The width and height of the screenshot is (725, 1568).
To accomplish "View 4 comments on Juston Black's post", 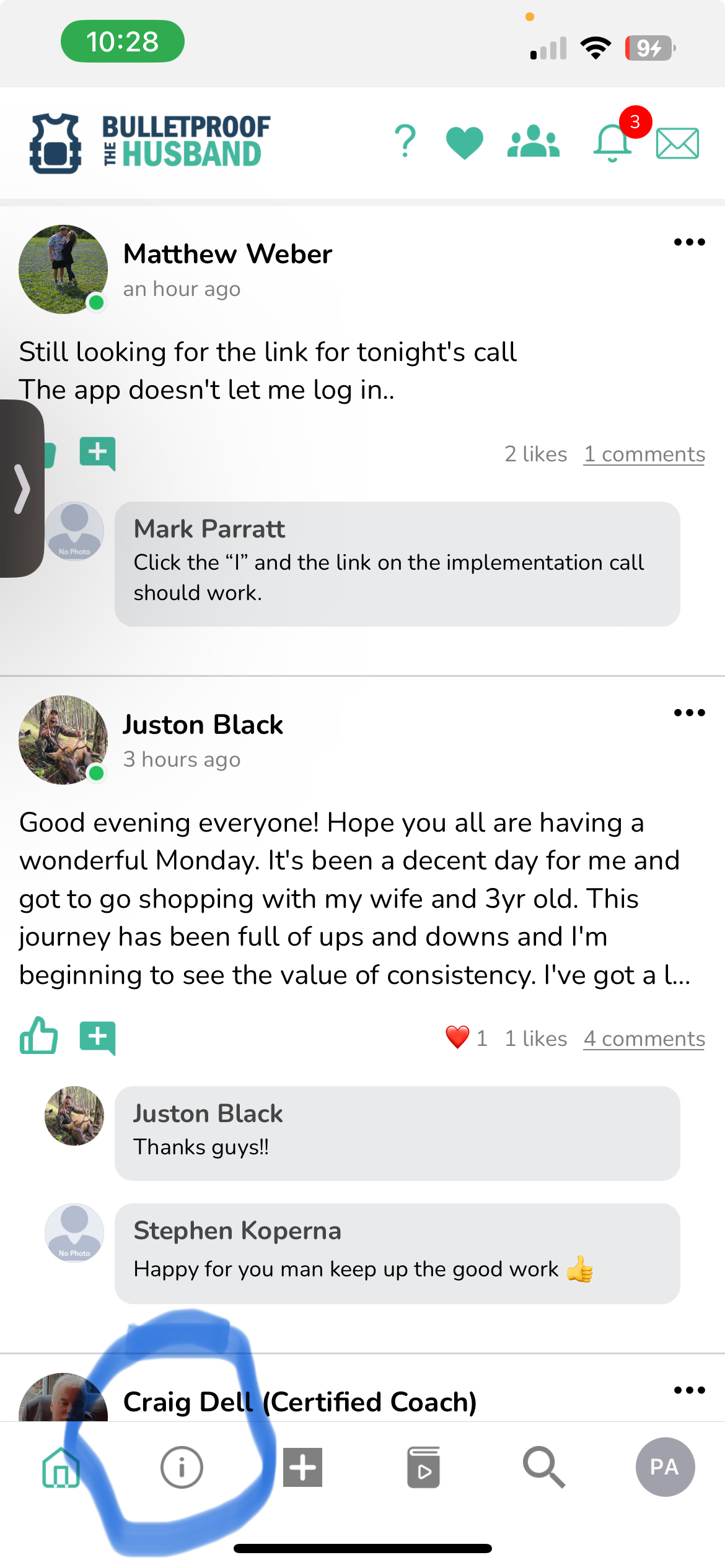I will point(644,1039).
